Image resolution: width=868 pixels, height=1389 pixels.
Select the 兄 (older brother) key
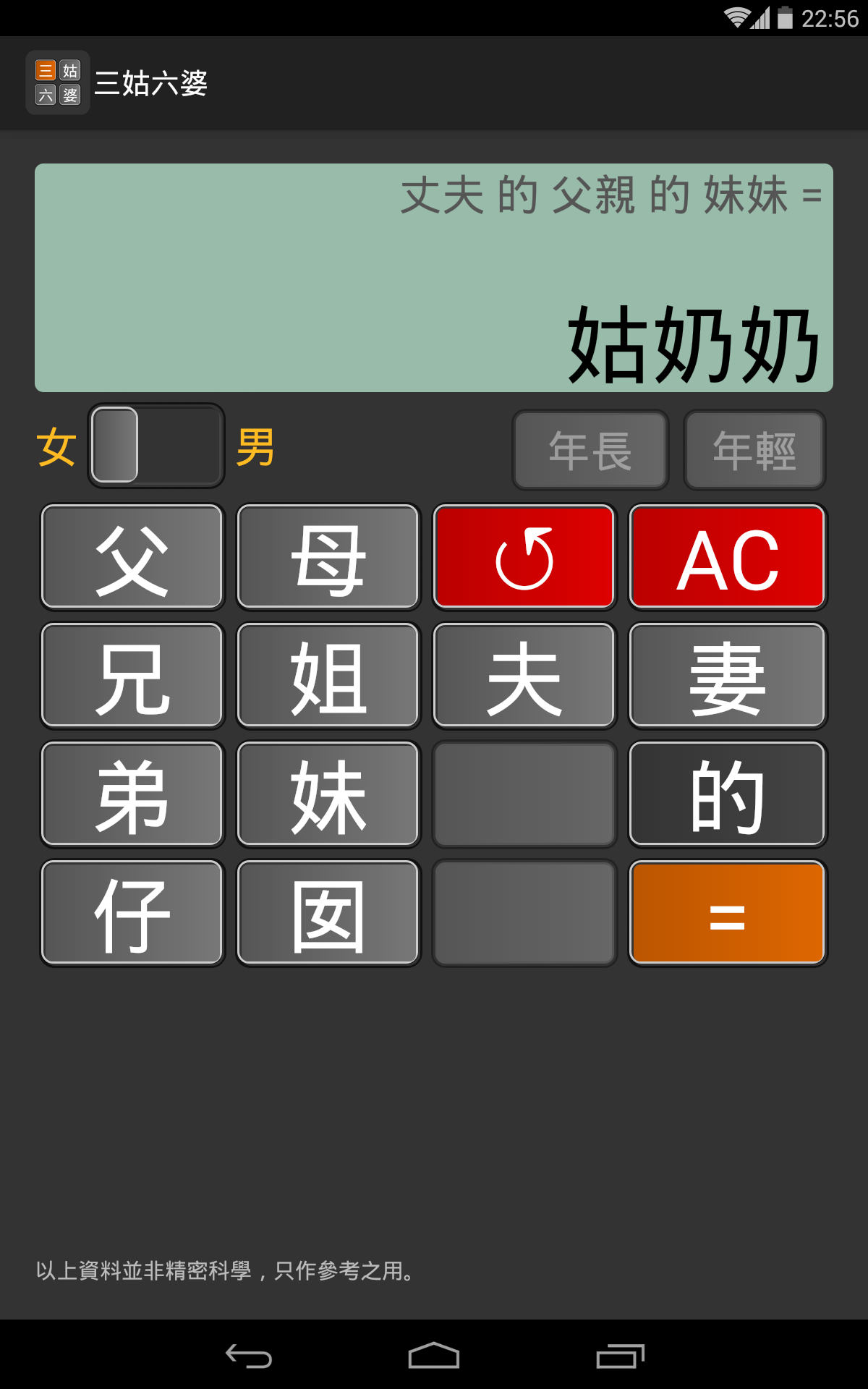click(x=132, y=676)
